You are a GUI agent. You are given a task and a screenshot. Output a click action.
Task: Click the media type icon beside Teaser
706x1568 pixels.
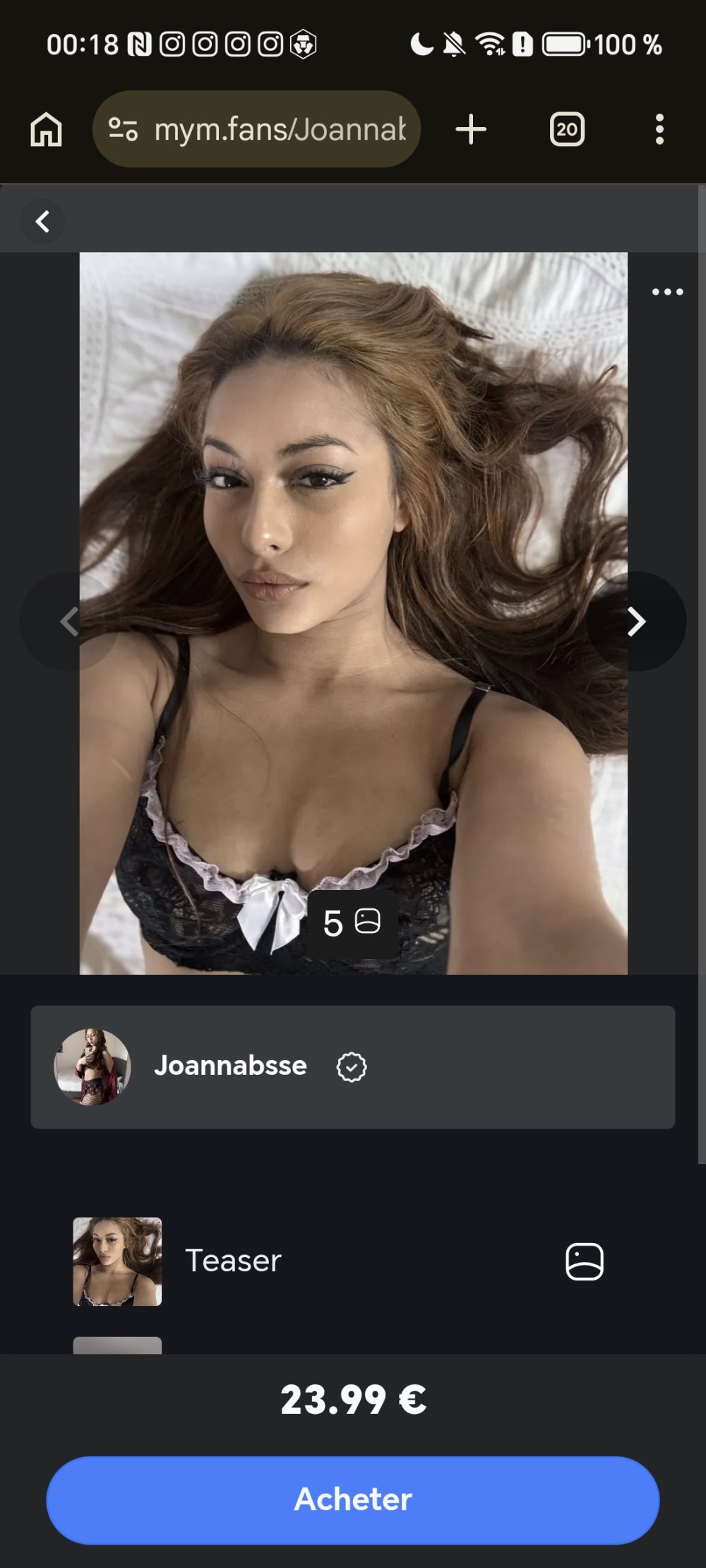click(x=585, y=1261)
